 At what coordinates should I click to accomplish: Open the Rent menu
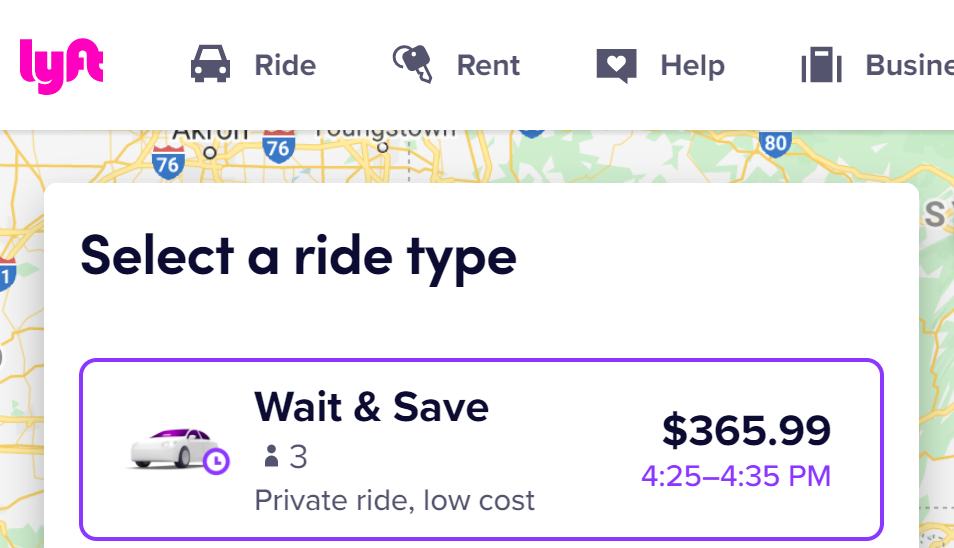click(x=456, y=66)
